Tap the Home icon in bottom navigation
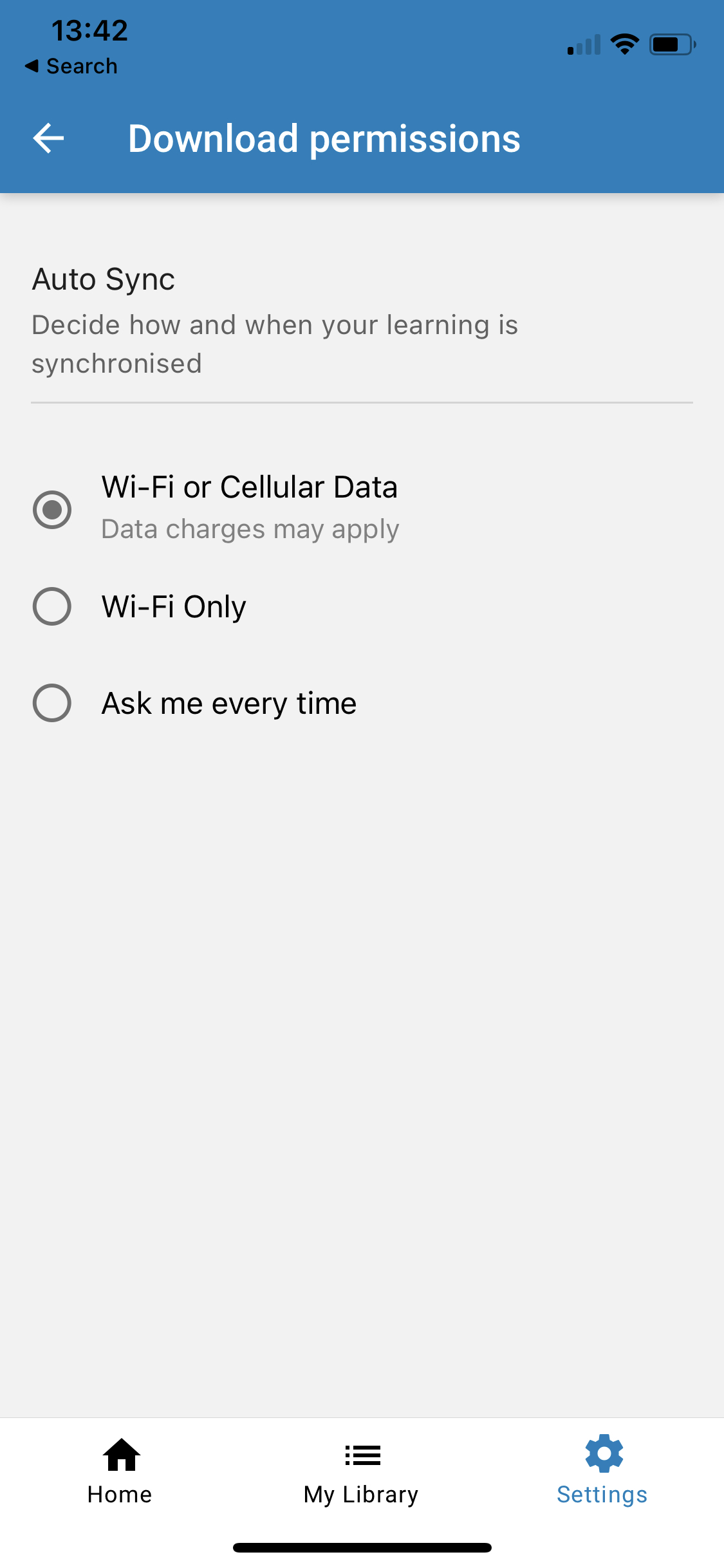Screen dimensions: 724x1568 [x=120, y=1455]
